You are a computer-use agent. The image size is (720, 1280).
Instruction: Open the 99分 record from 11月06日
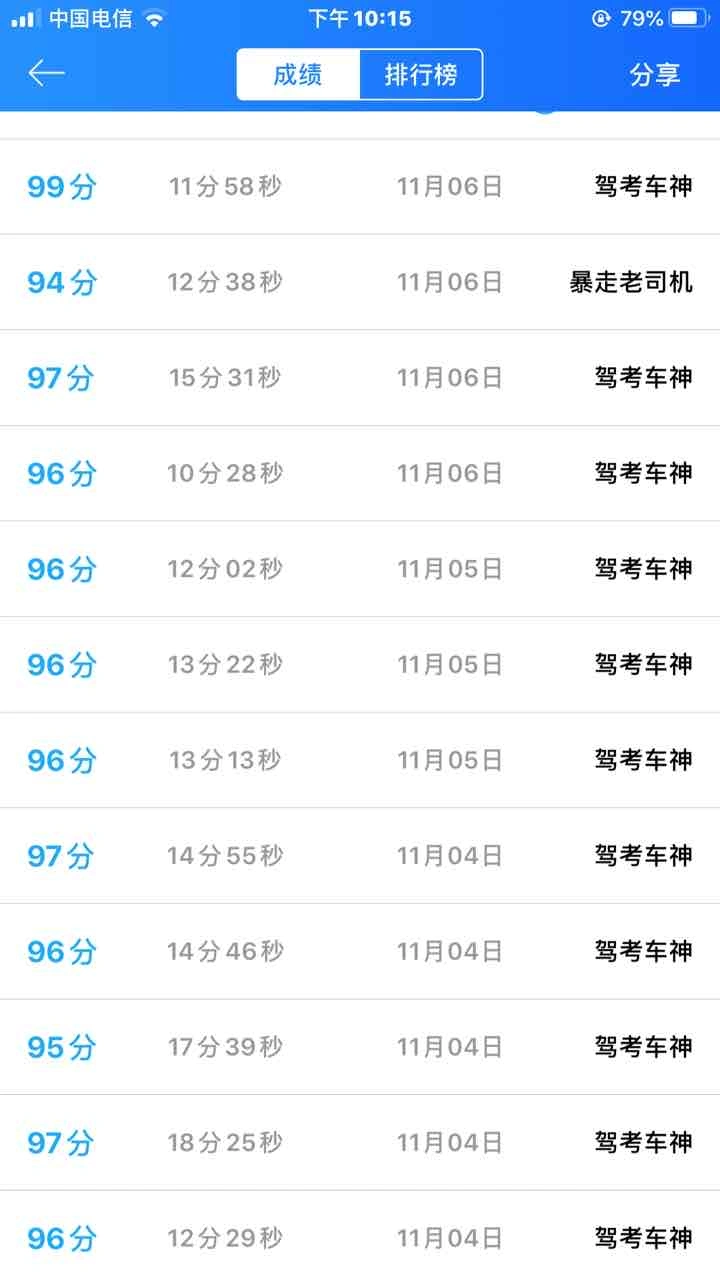point(360,187)
